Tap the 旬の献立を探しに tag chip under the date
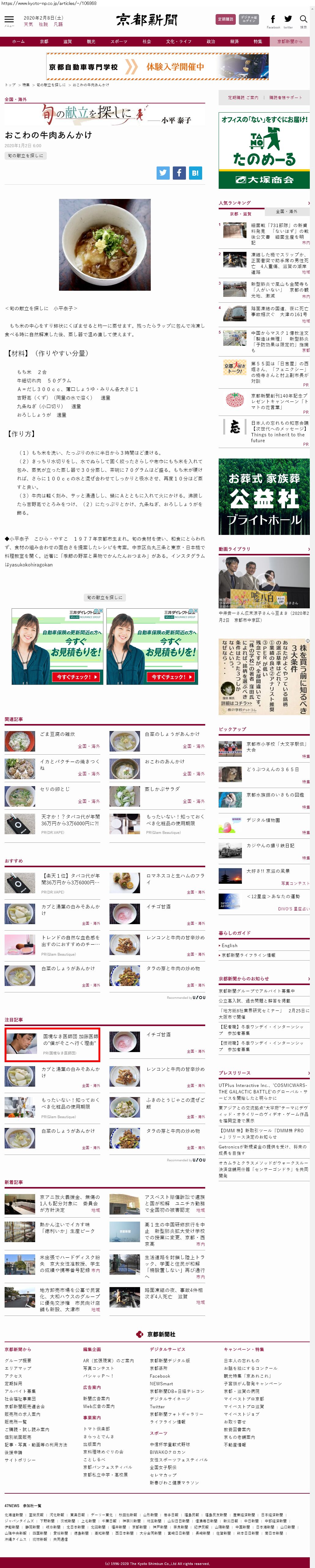This screenshot has width=315, height=1568. tap(25, 156)
